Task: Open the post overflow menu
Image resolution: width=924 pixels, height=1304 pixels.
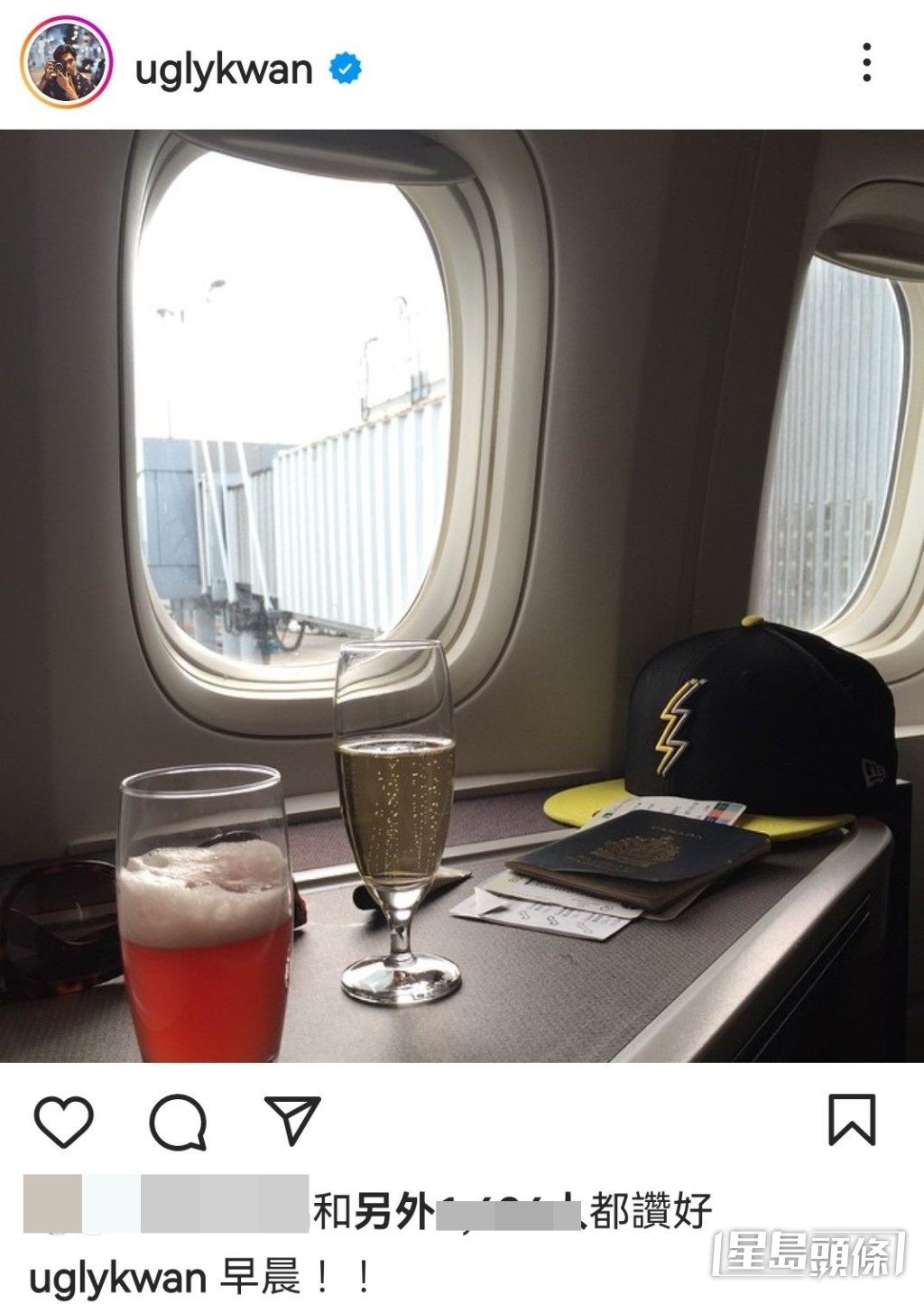Action: click(866, 63)
